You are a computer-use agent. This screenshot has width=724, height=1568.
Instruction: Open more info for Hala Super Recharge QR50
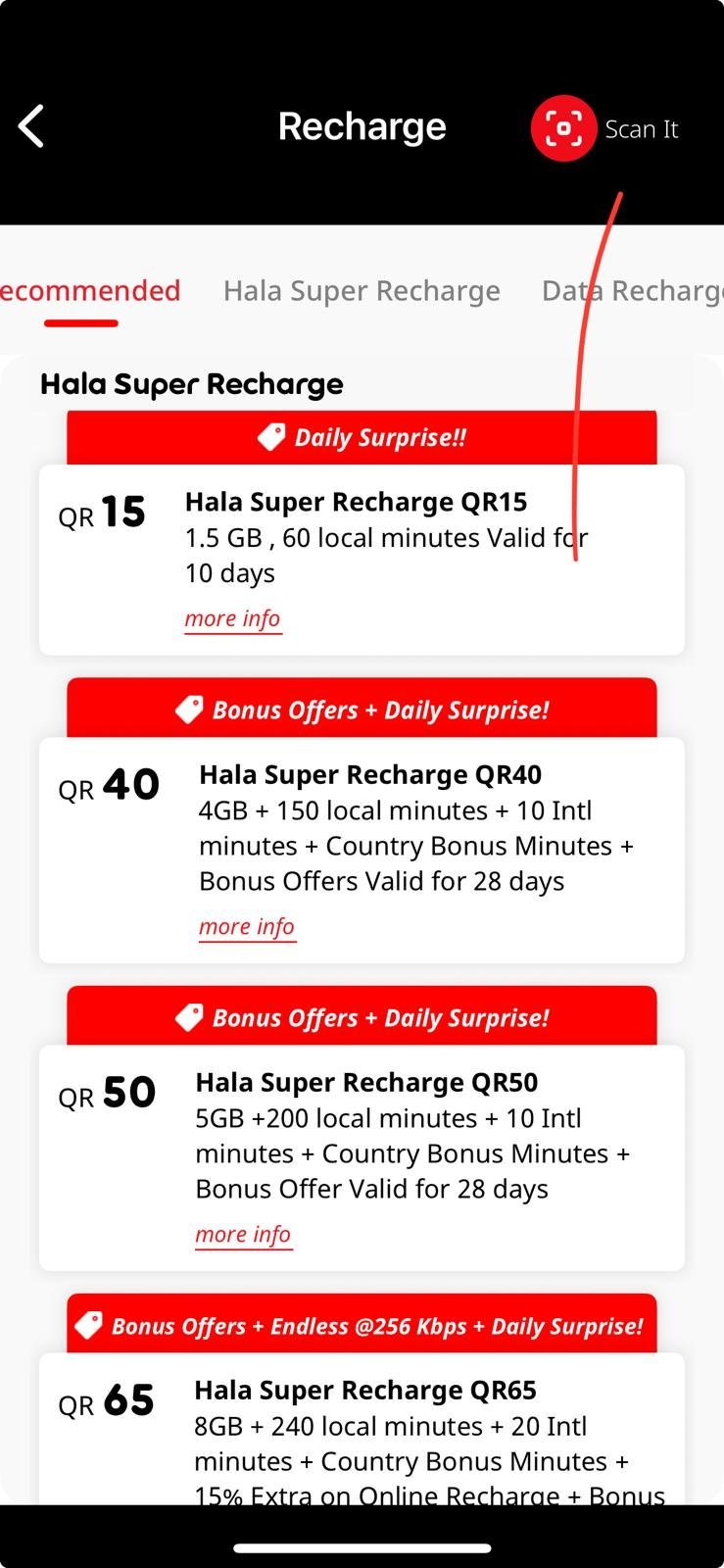[x=243, y=1235]
